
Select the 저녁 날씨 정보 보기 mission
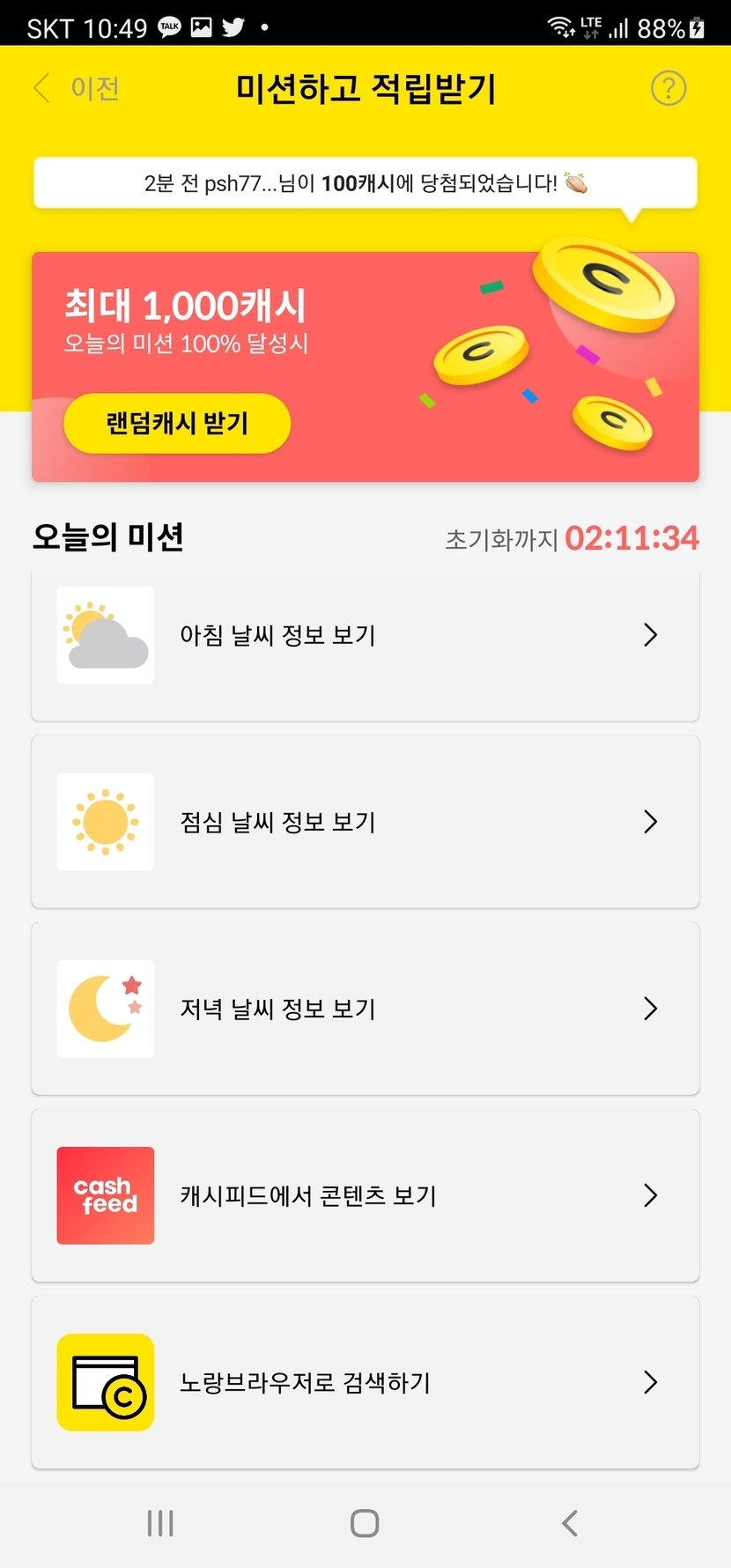pyautogui.click(x=365, y=1009)
